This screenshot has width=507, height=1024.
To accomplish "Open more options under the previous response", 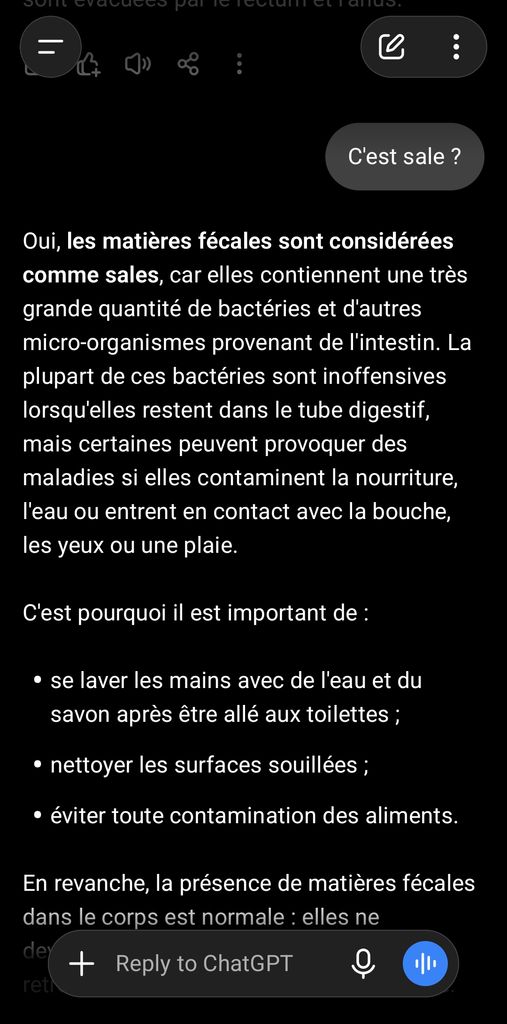I will (239, 64).
